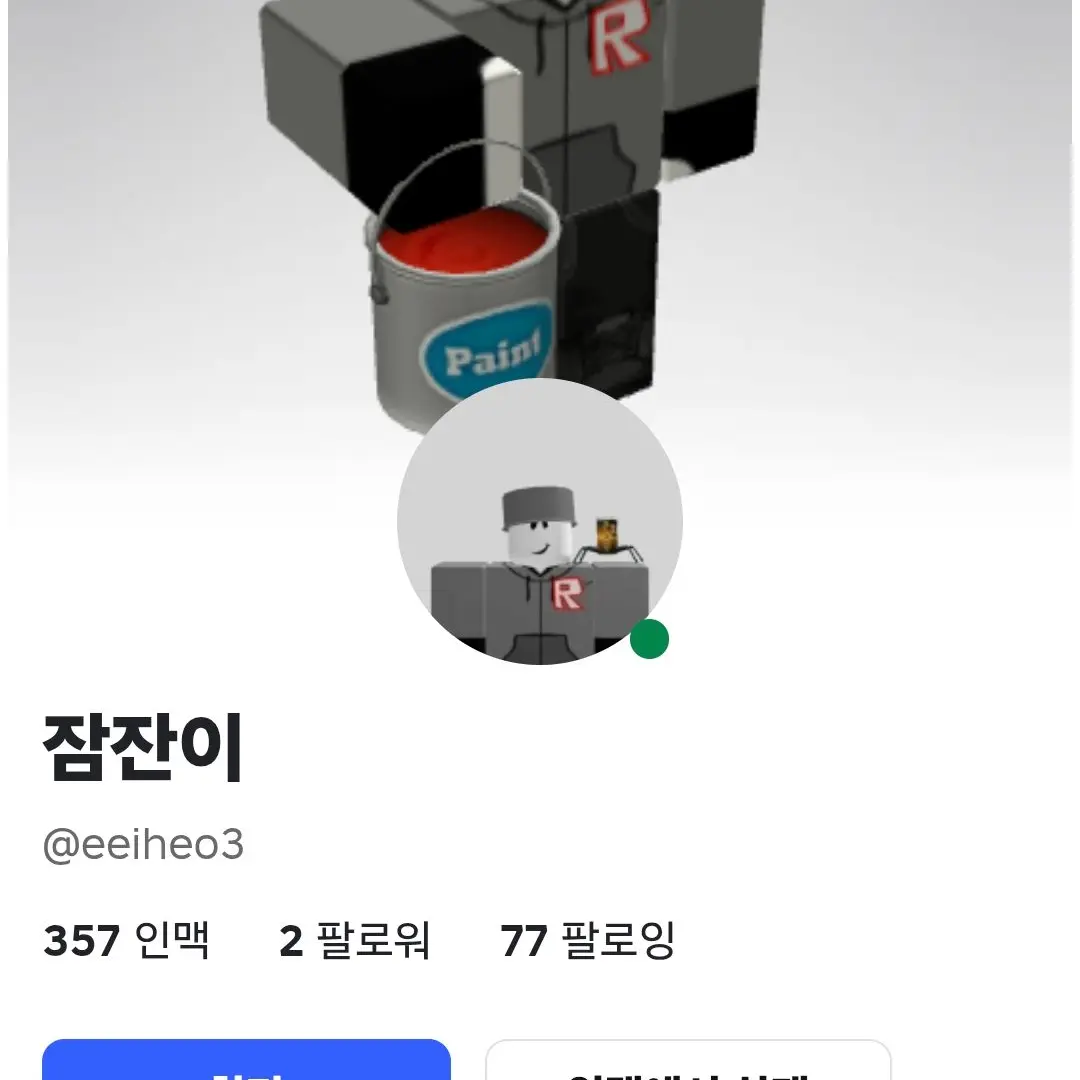Tap the white outlined button beside the blue one
The width and height of the screenshot is (1080, 1080).
tap(688, 1062)
